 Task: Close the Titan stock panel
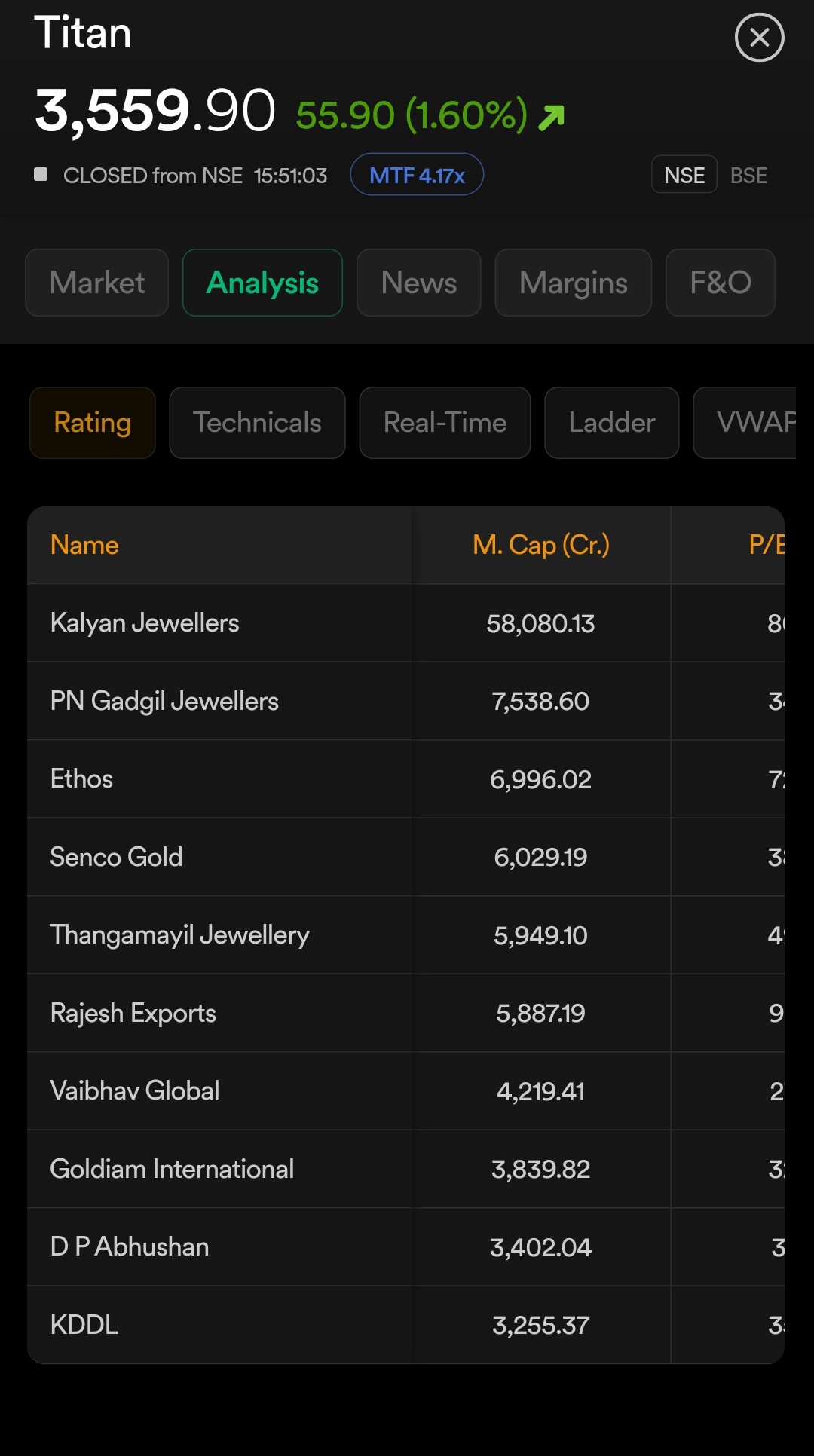[x=759, y=37]
